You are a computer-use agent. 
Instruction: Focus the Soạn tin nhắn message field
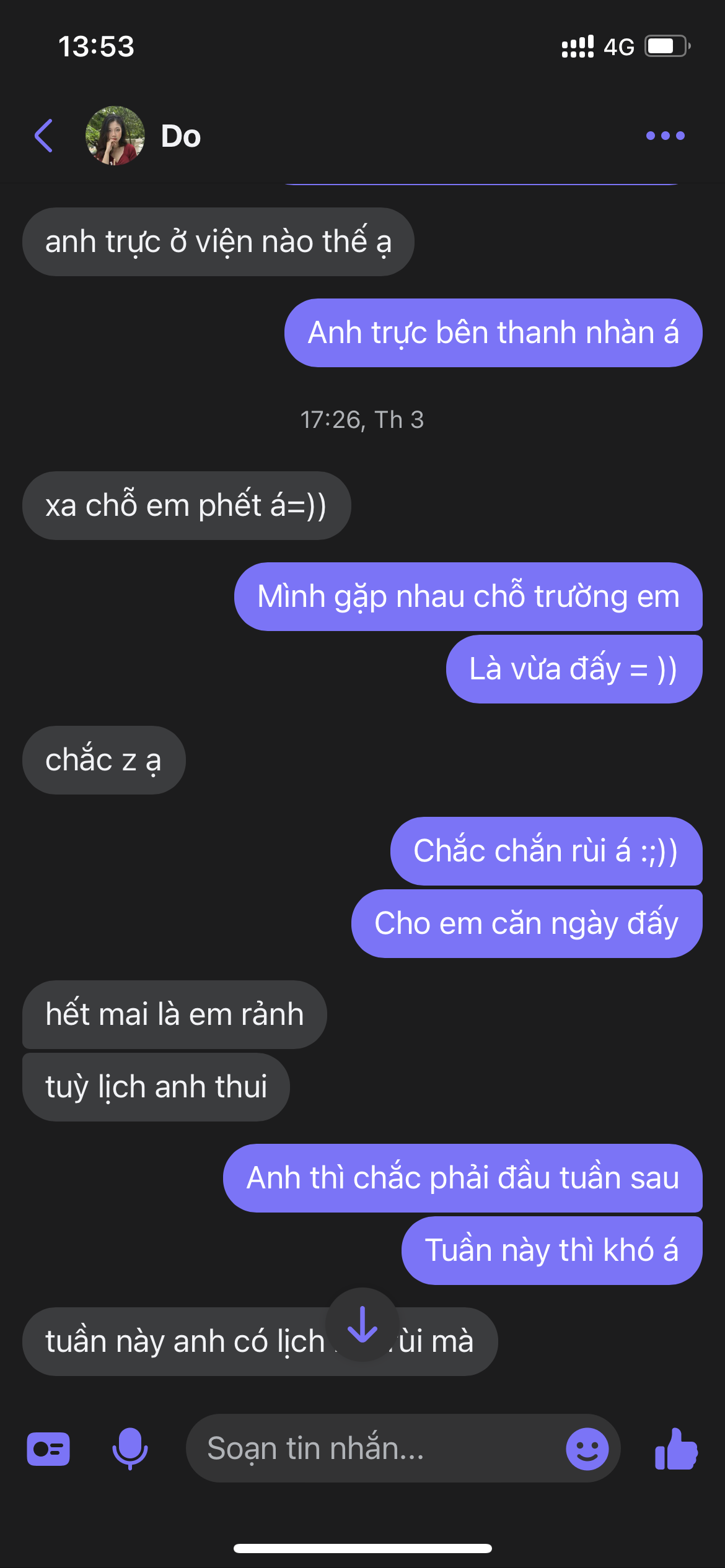(x=372, y=1449)
